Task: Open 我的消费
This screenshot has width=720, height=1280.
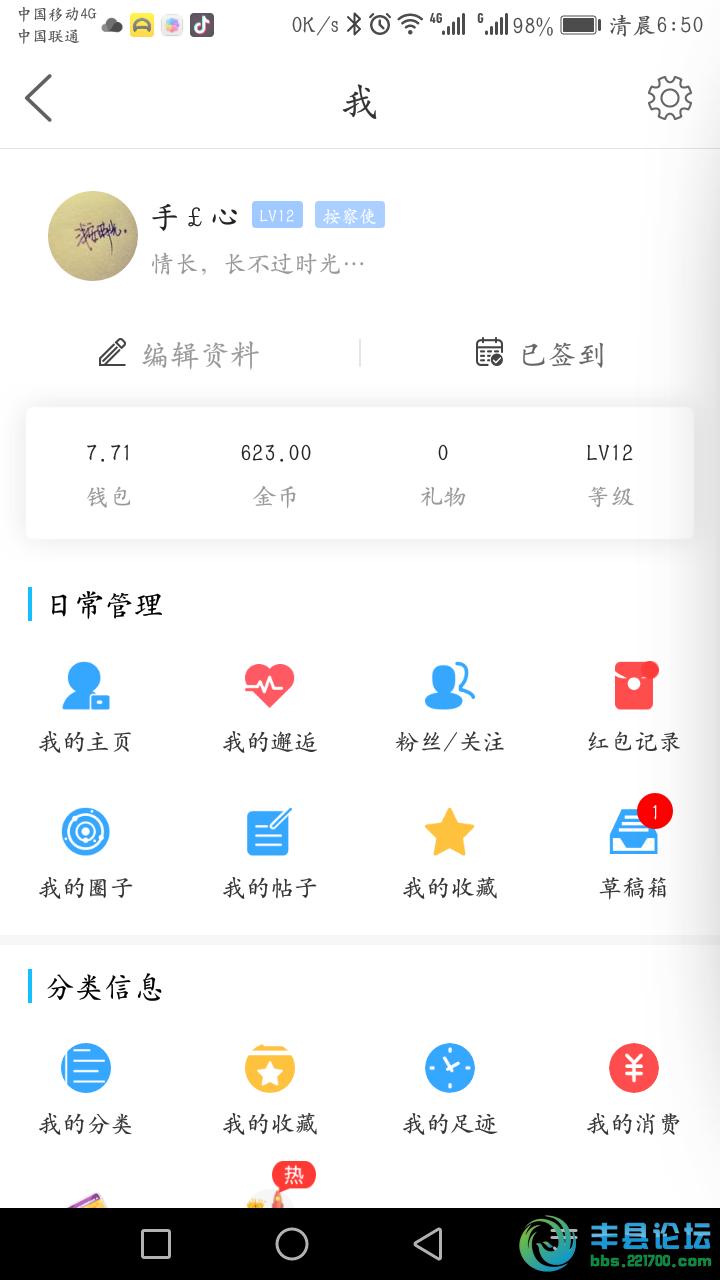Action: 634,1088
